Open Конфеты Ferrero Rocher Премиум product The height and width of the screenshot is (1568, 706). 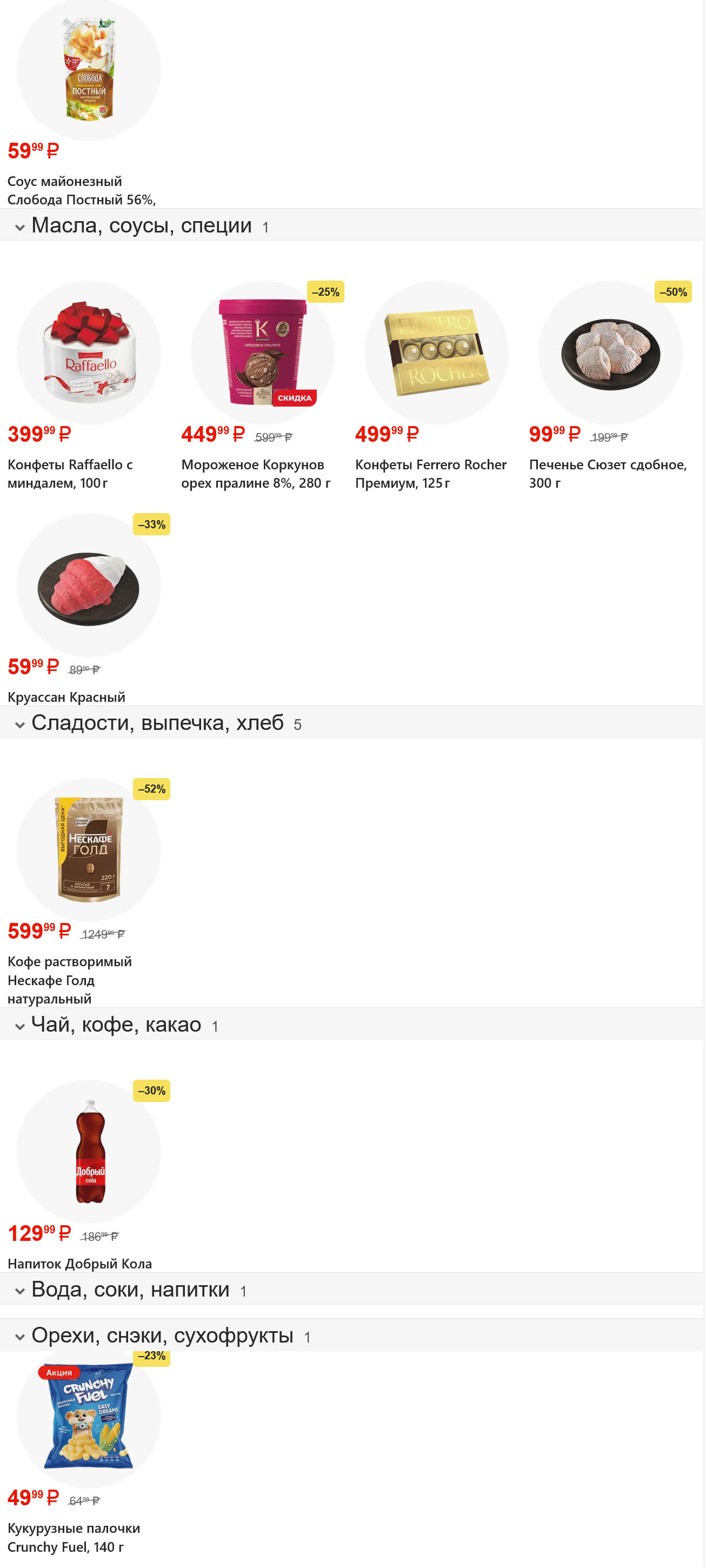pos(436,353)
